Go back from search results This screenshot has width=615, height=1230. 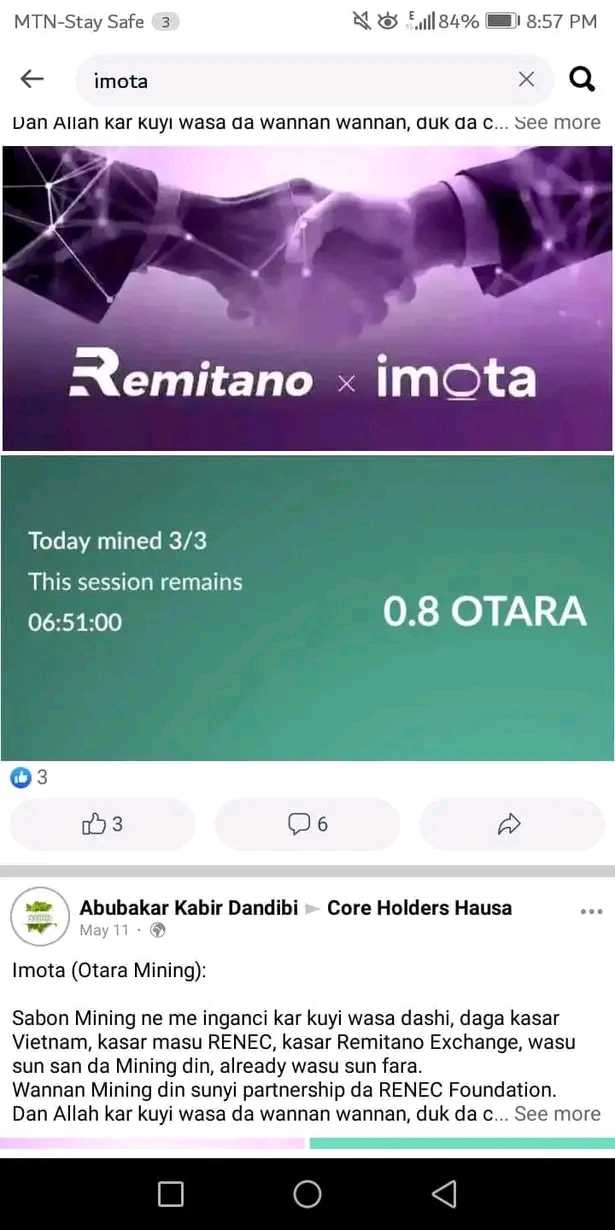point(32,80)
